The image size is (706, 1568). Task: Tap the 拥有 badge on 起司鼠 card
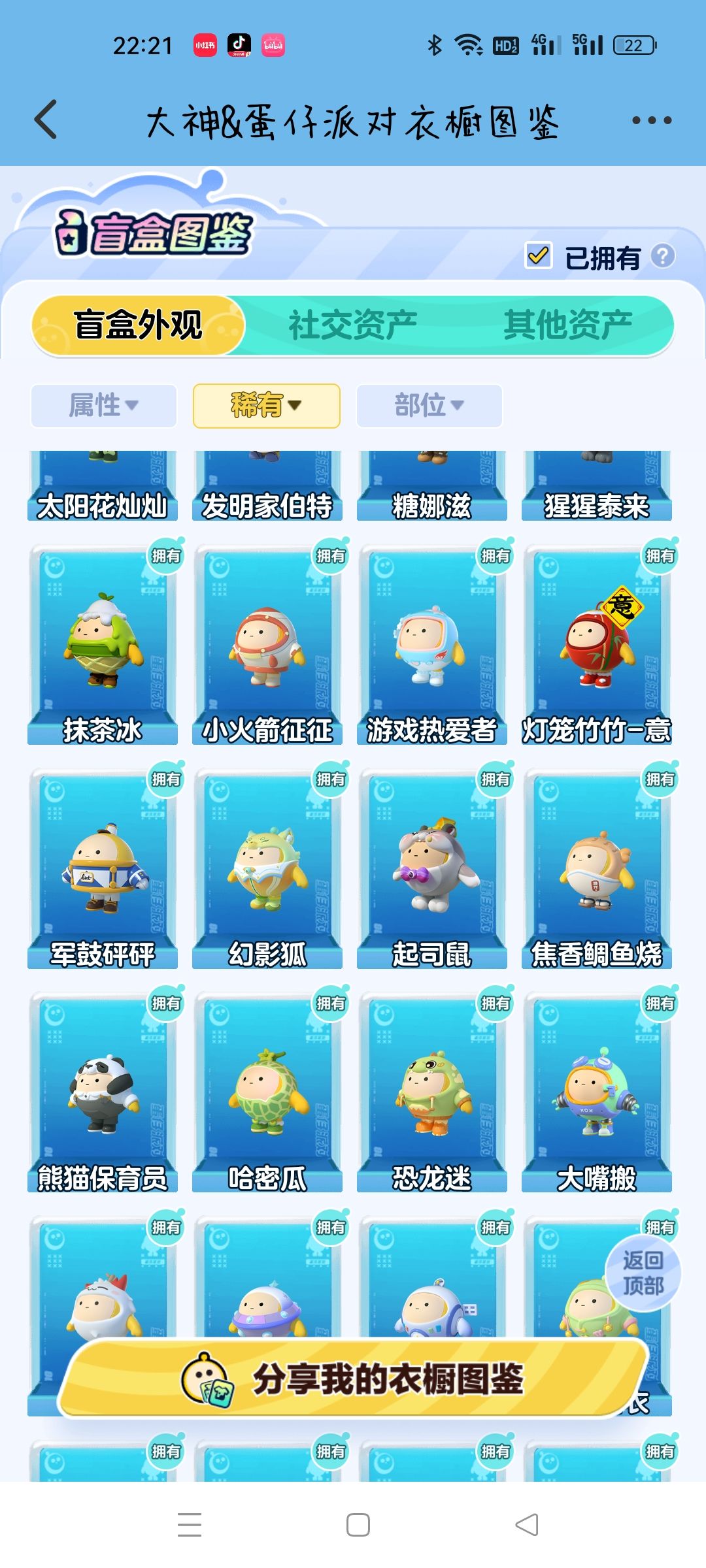494,779
